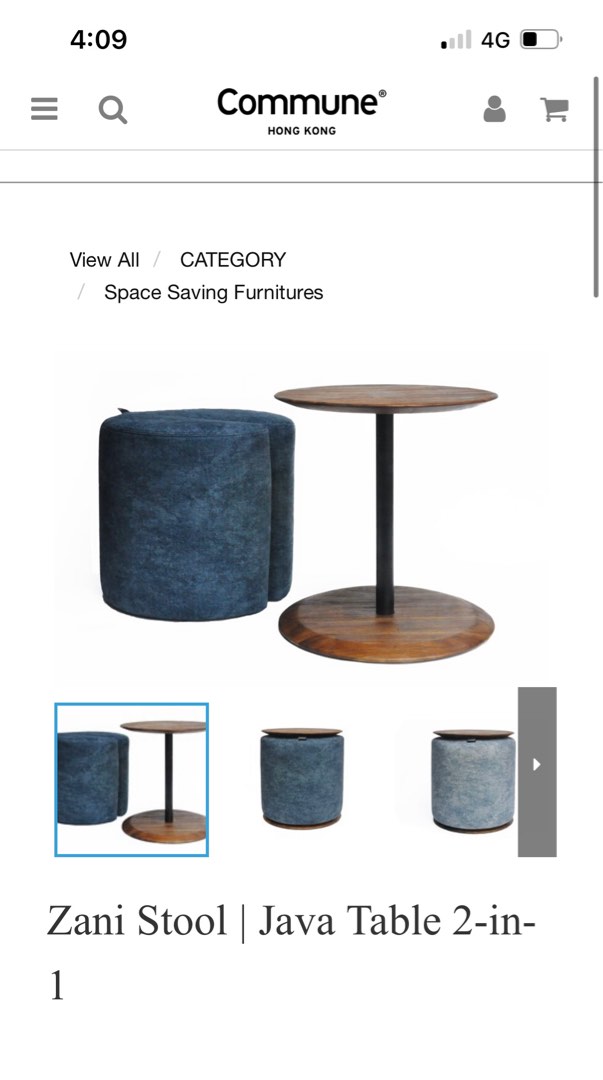
Task: Open the search icon
Action: tap(113, 109)
